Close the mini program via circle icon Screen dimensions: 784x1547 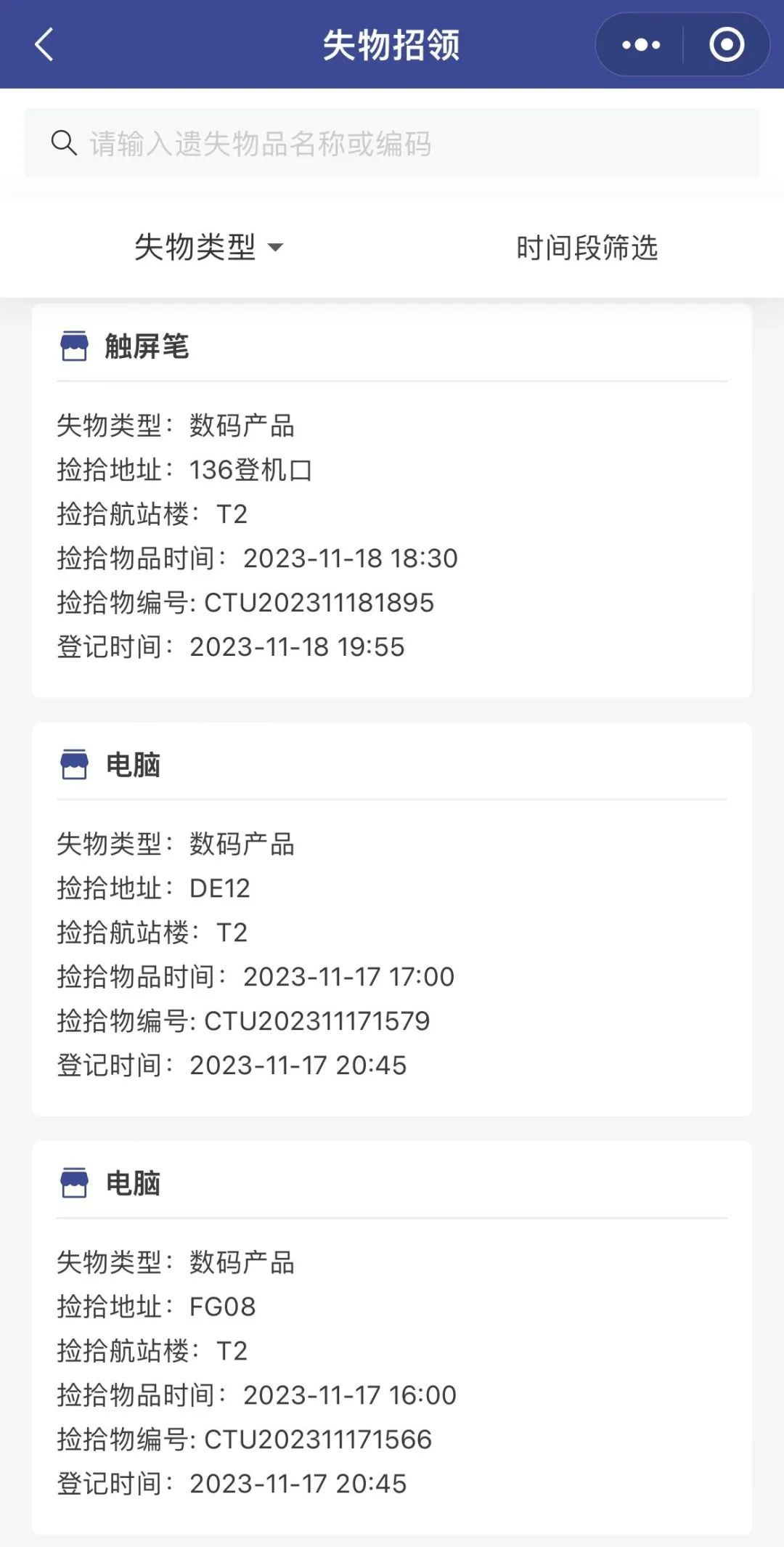(726, 45)
